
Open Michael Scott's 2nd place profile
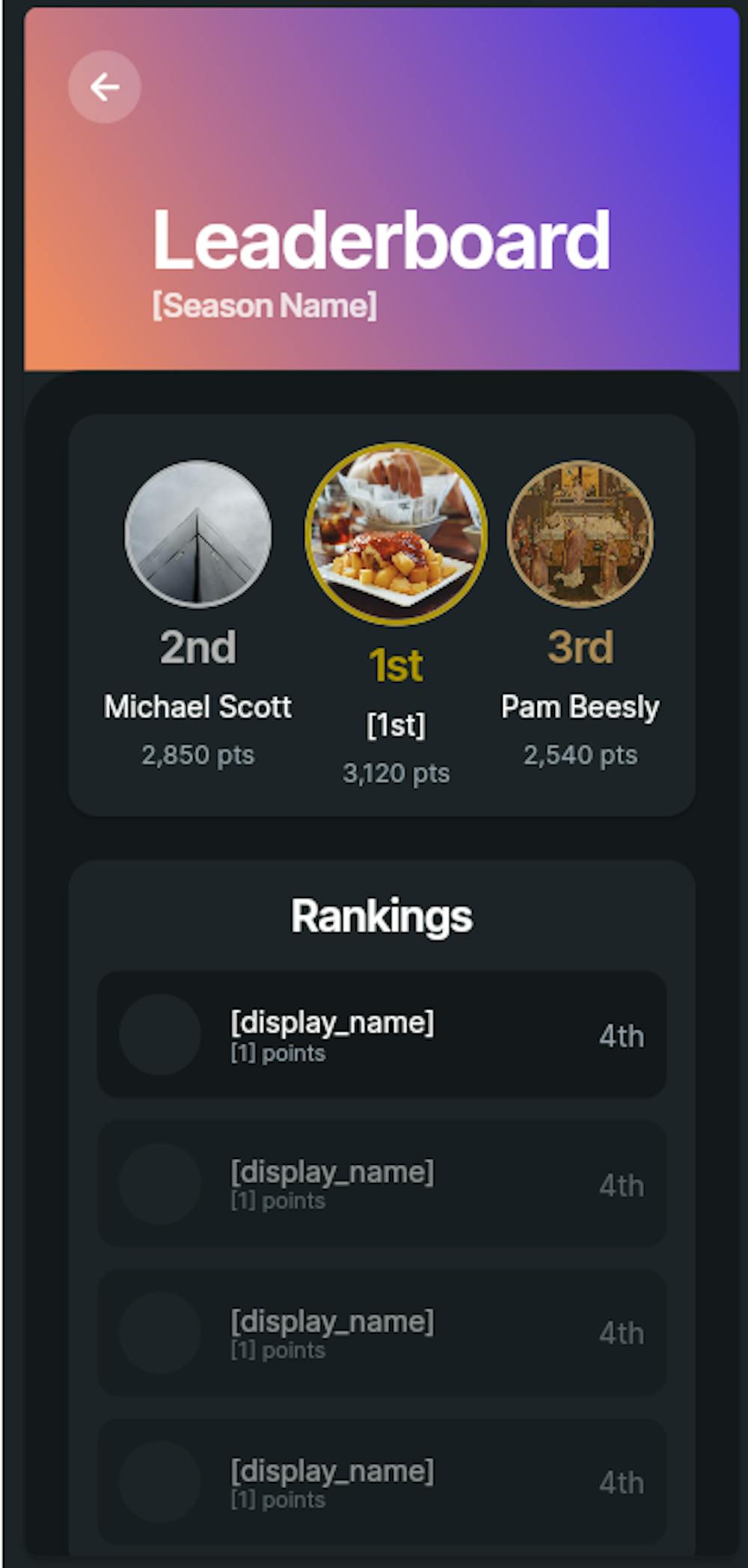(x=198, y=534)
